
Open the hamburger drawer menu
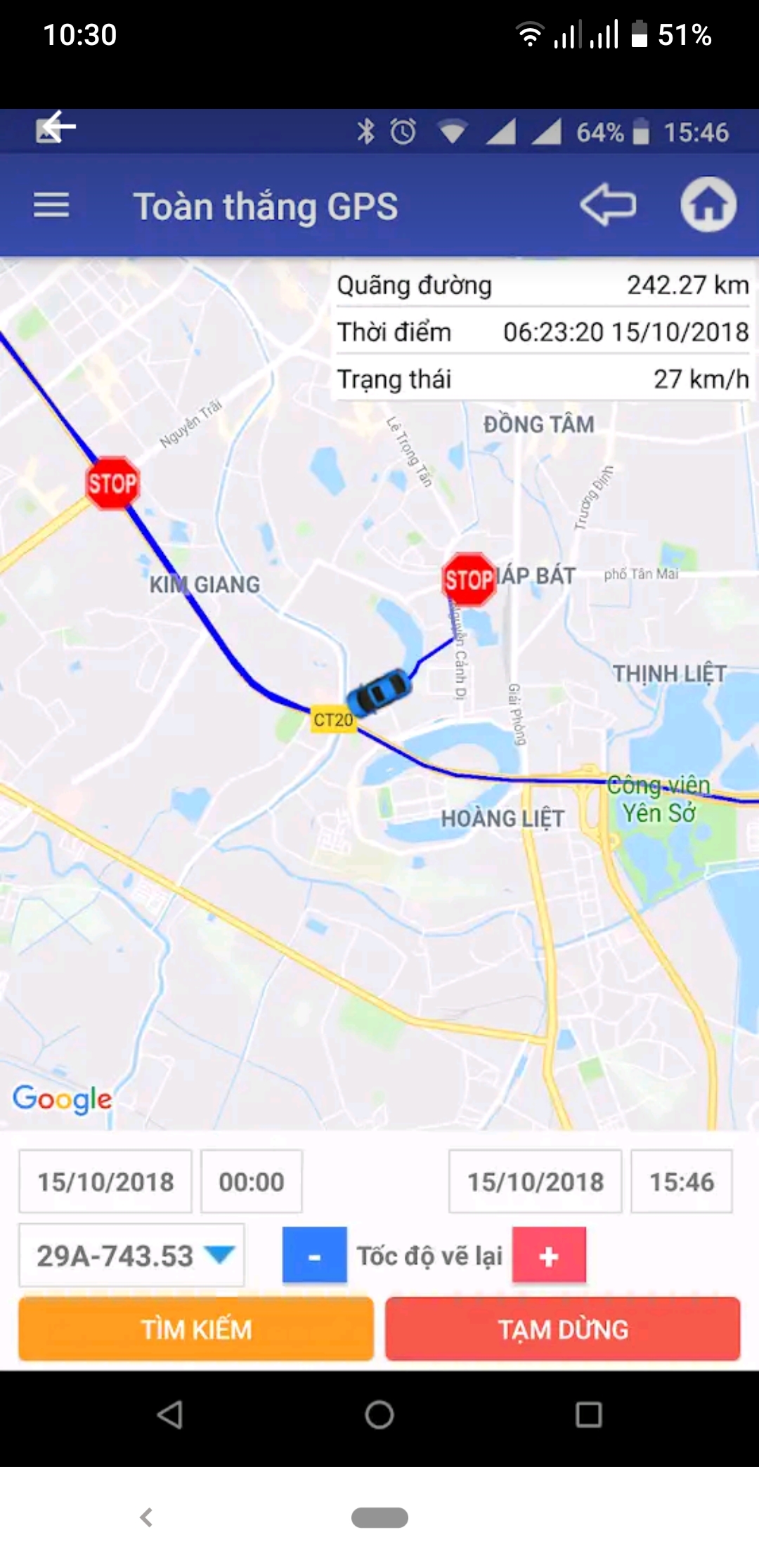(x=51, y=205)
